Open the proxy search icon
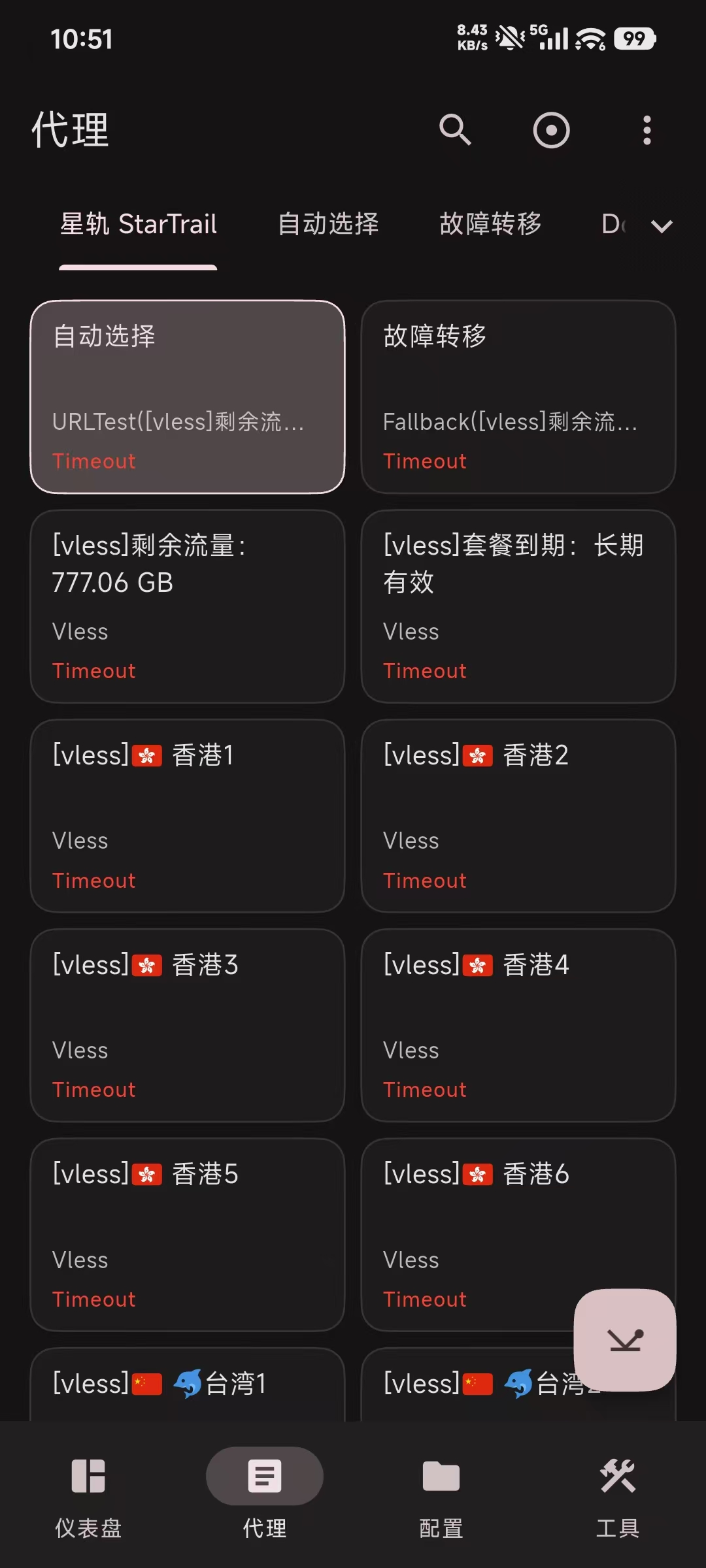The image size is (706, 1568). [x=455, y=129]
